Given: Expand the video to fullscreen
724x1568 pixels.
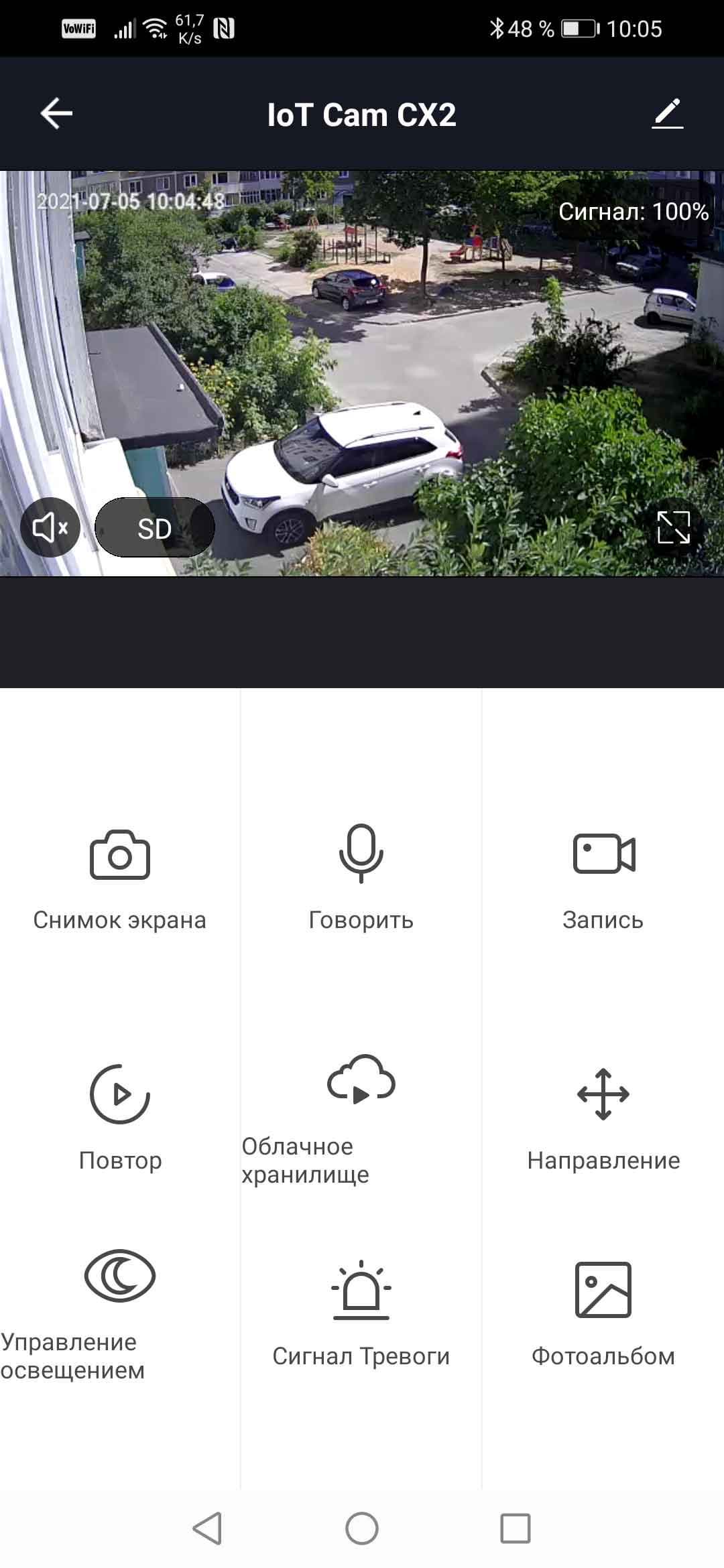Looking at the screenshot, I should point(673,527).
